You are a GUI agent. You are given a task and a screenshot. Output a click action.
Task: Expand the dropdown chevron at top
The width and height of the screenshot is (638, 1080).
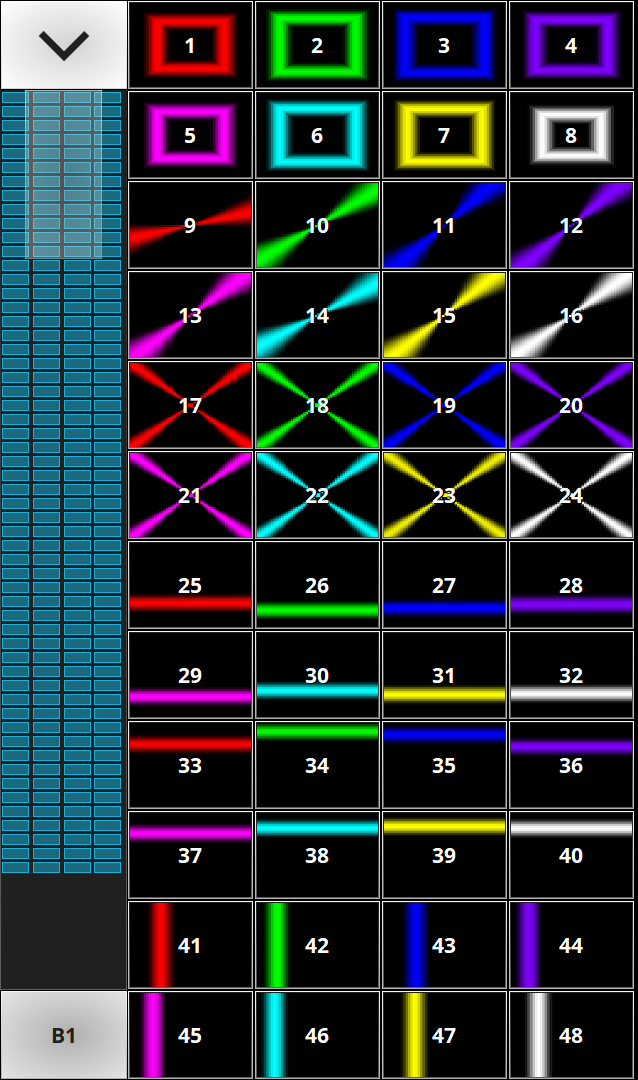coord(64,45)
